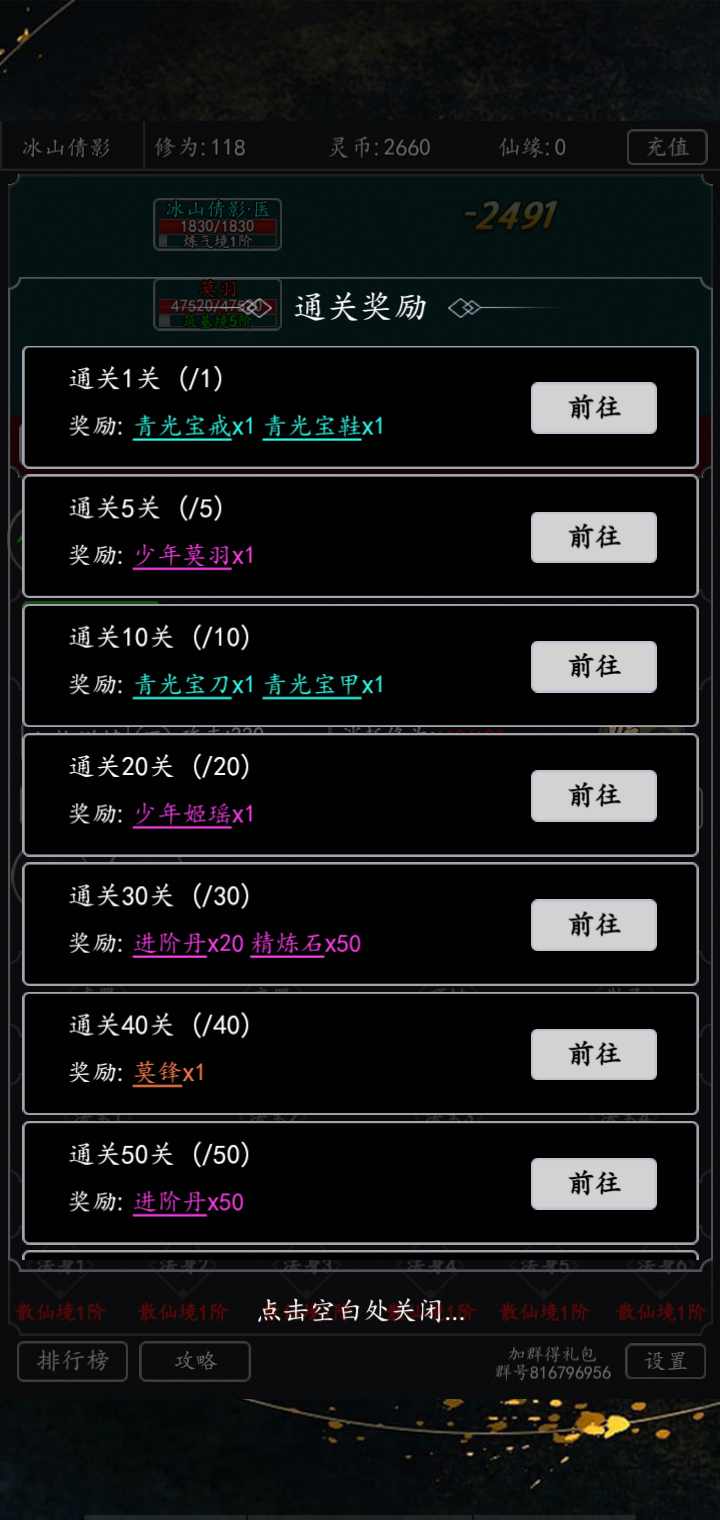
Task: Open the 少年姬瑶 reward details
Action: (x=182, y=814)
